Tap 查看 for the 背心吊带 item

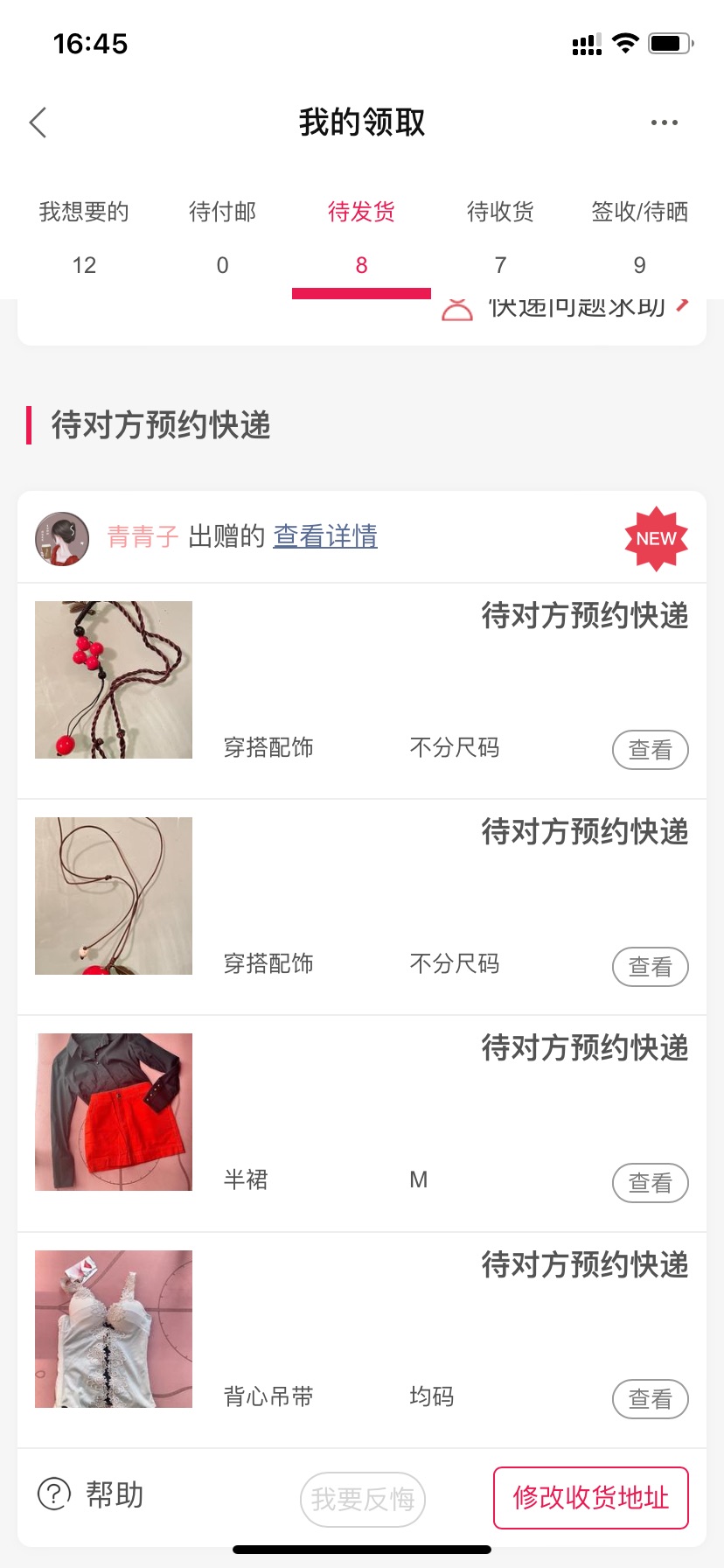(650, 1399)
